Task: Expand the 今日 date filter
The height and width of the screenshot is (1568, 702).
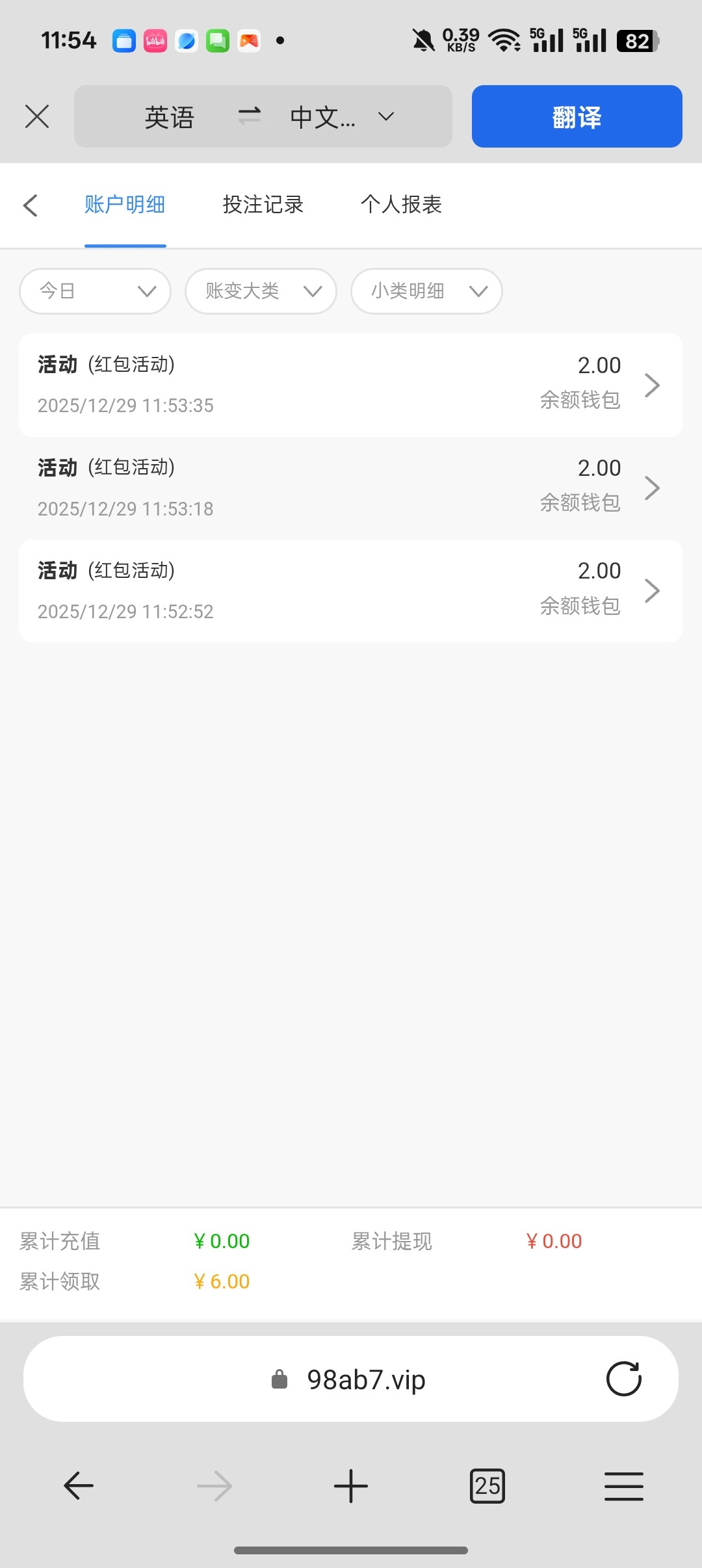Action: click(96, 291)
